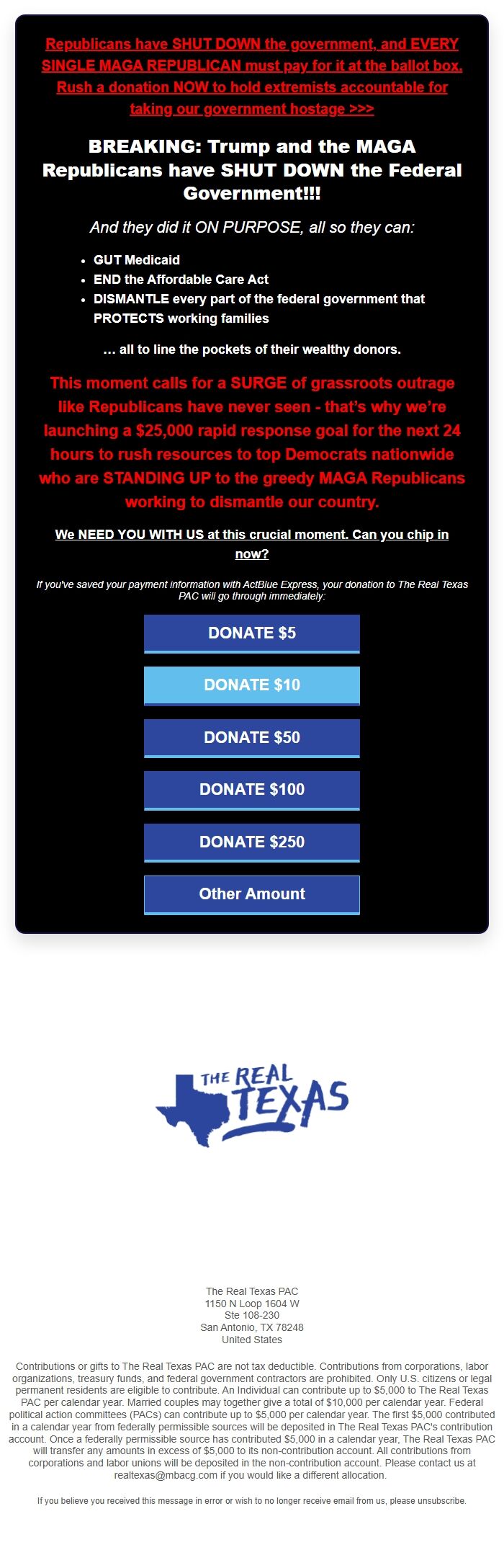Open Other Amount to enter a custom donation
The image size is (504, 1568).
tap(252, 894)
